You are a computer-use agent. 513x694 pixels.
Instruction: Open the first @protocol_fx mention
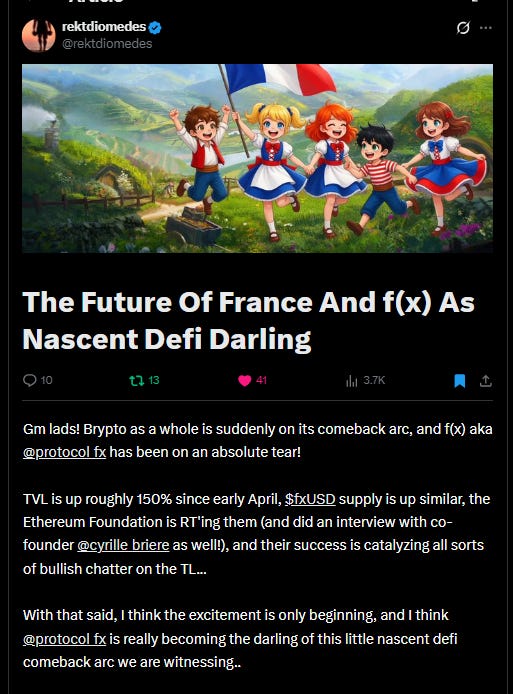pyautogui.click(x=65, y=452)
